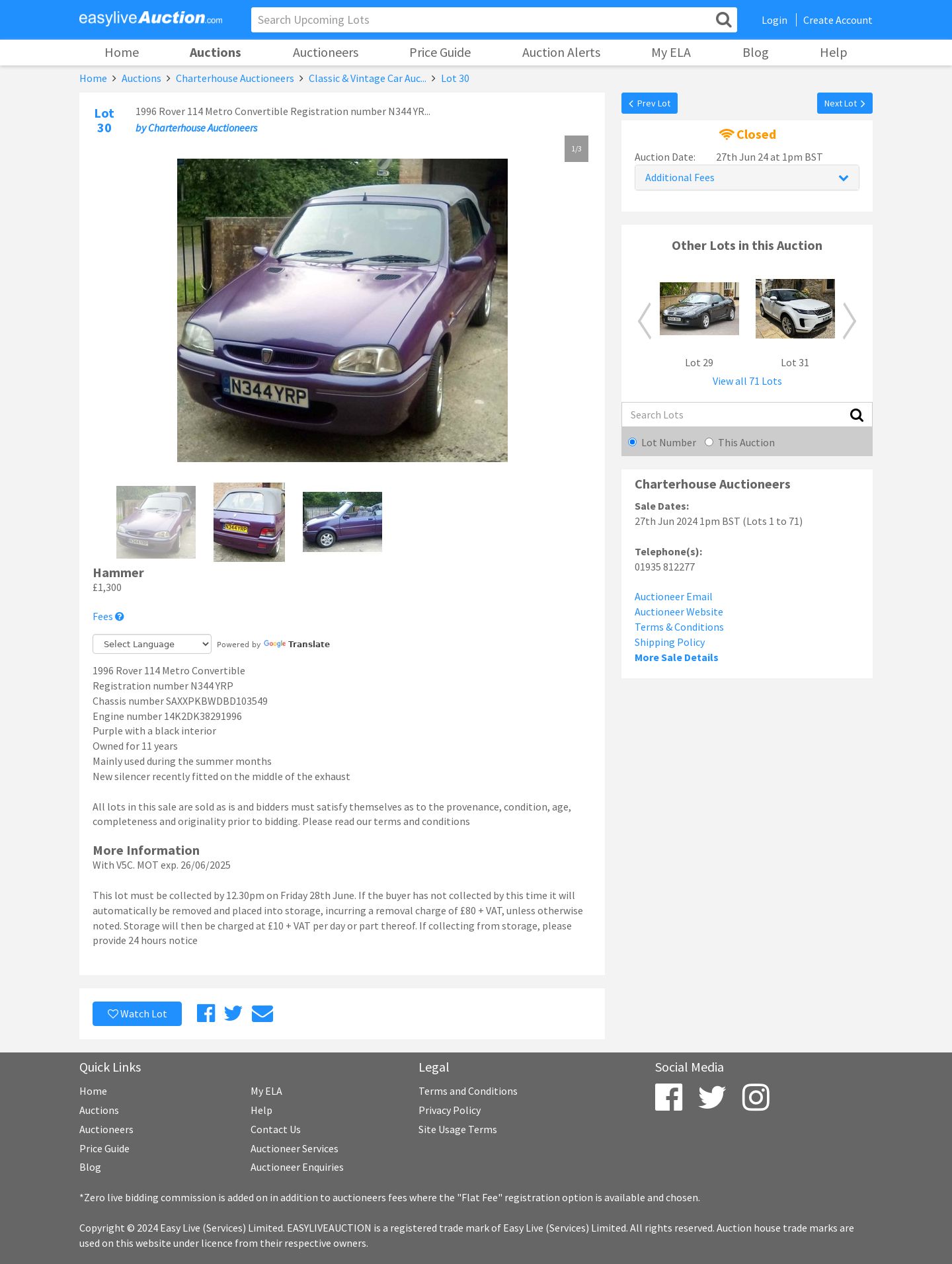Open the Price Guide tab
The image size is (952, 1264).
click(440, 52)
